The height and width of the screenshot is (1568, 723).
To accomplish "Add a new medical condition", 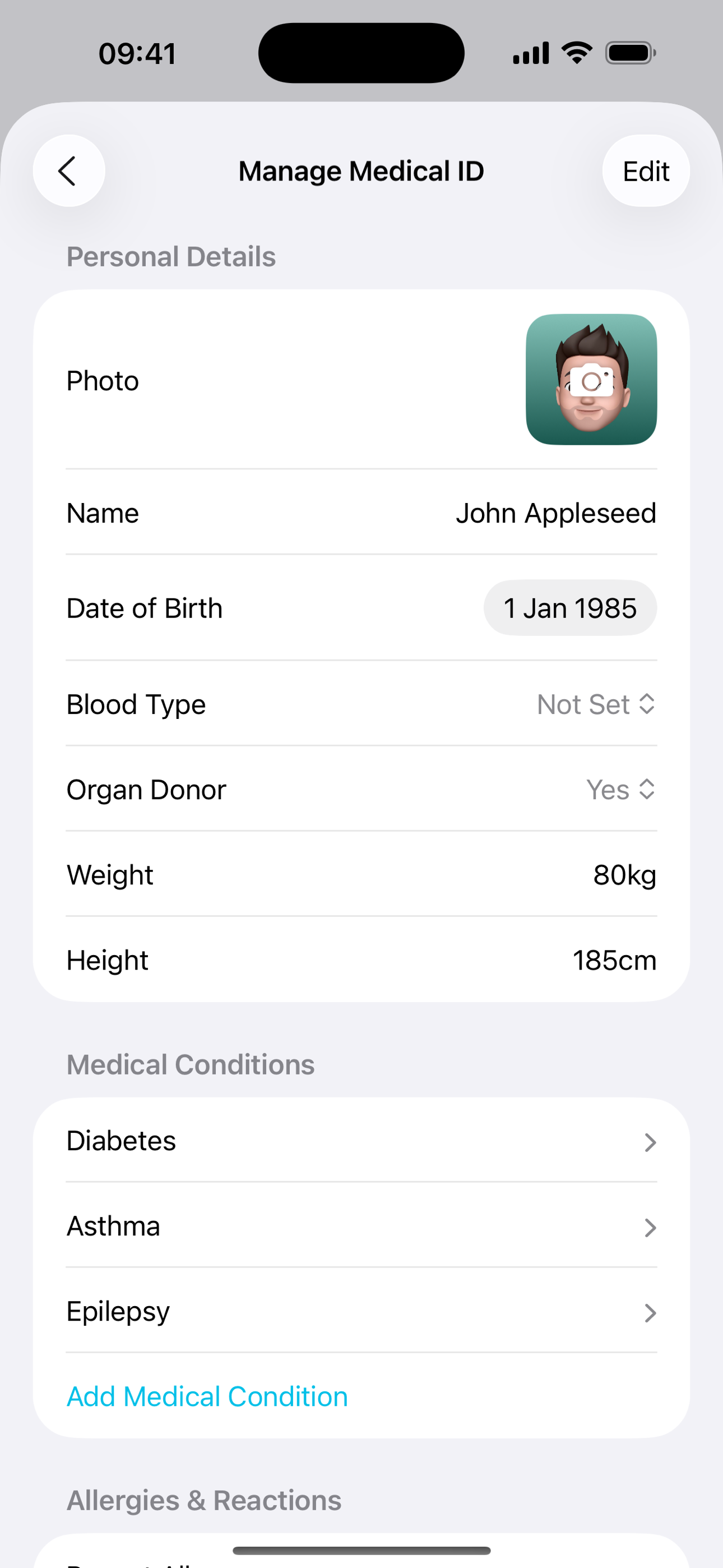I will click(207, 1396).
